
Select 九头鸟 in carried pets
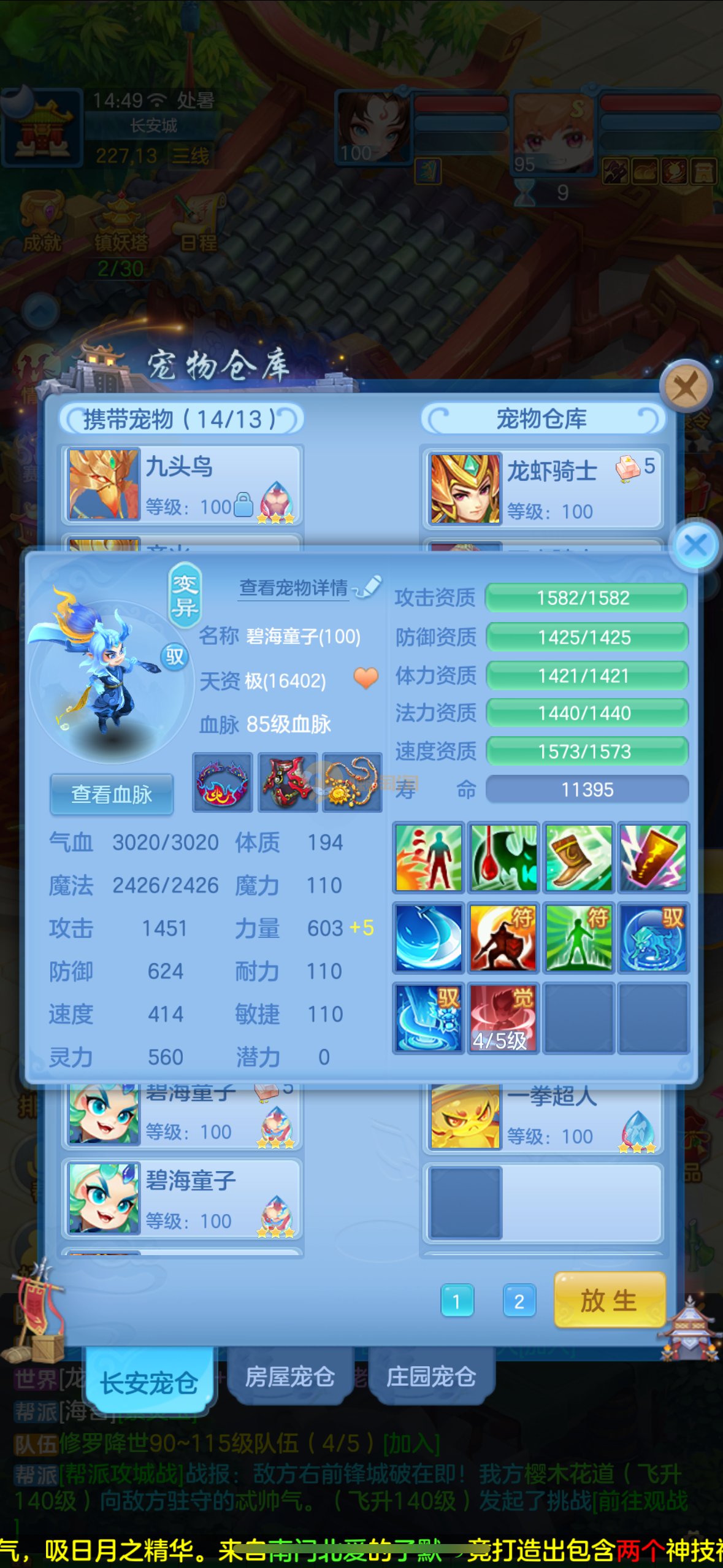[182, 485]
